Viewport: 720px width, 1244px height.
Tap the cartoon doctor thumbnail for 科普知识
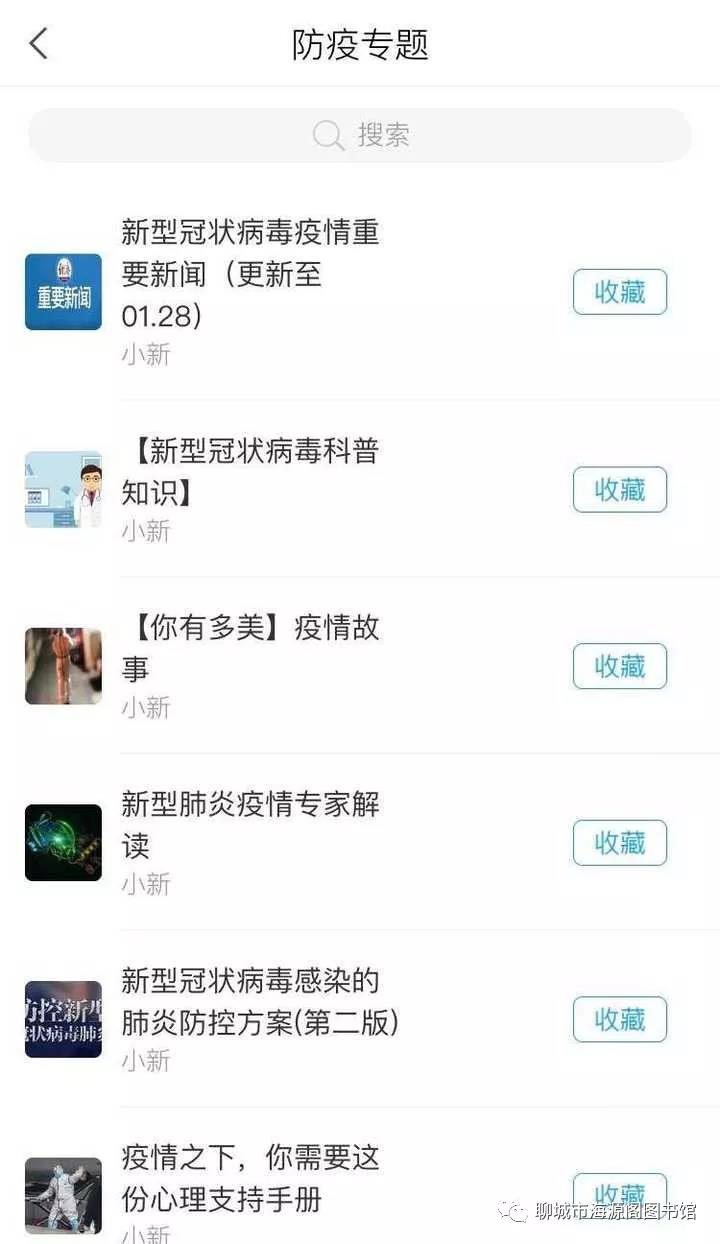coord(63,489)
